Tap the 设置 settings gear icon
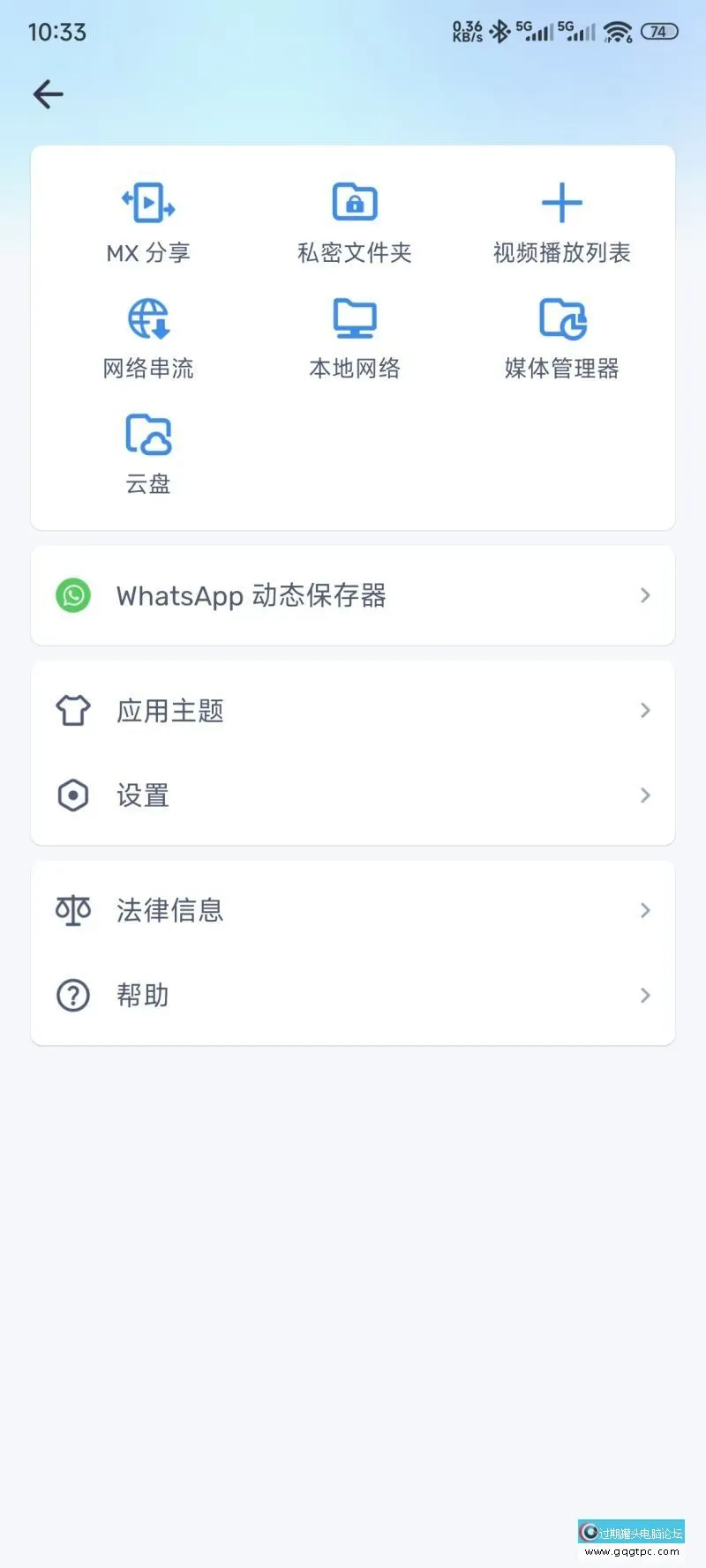The image size is (706, 1568). (73, 795)
